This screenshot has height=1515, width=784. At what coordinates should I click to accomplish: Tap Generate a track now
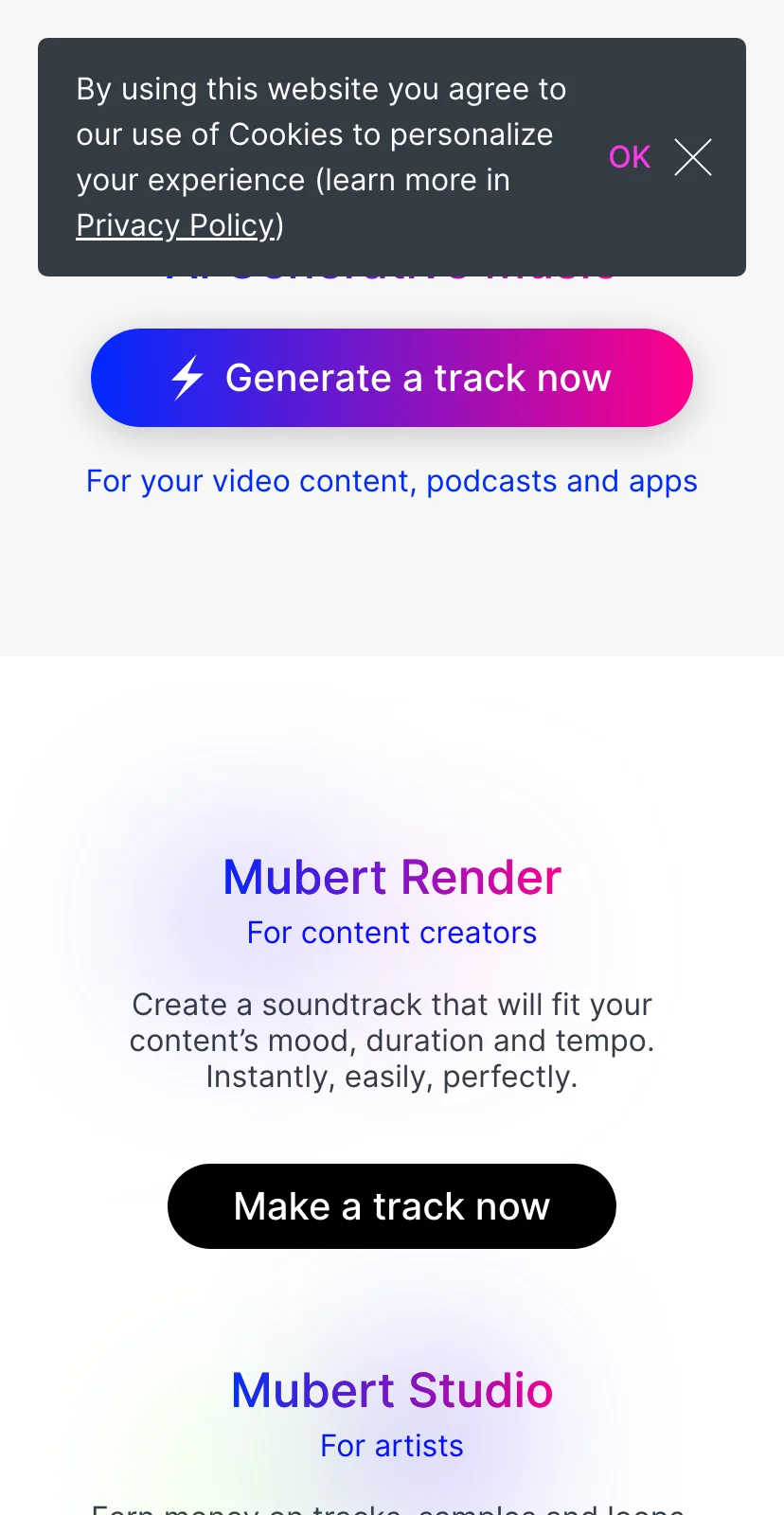pyautogui.click(x=392, y=378)
